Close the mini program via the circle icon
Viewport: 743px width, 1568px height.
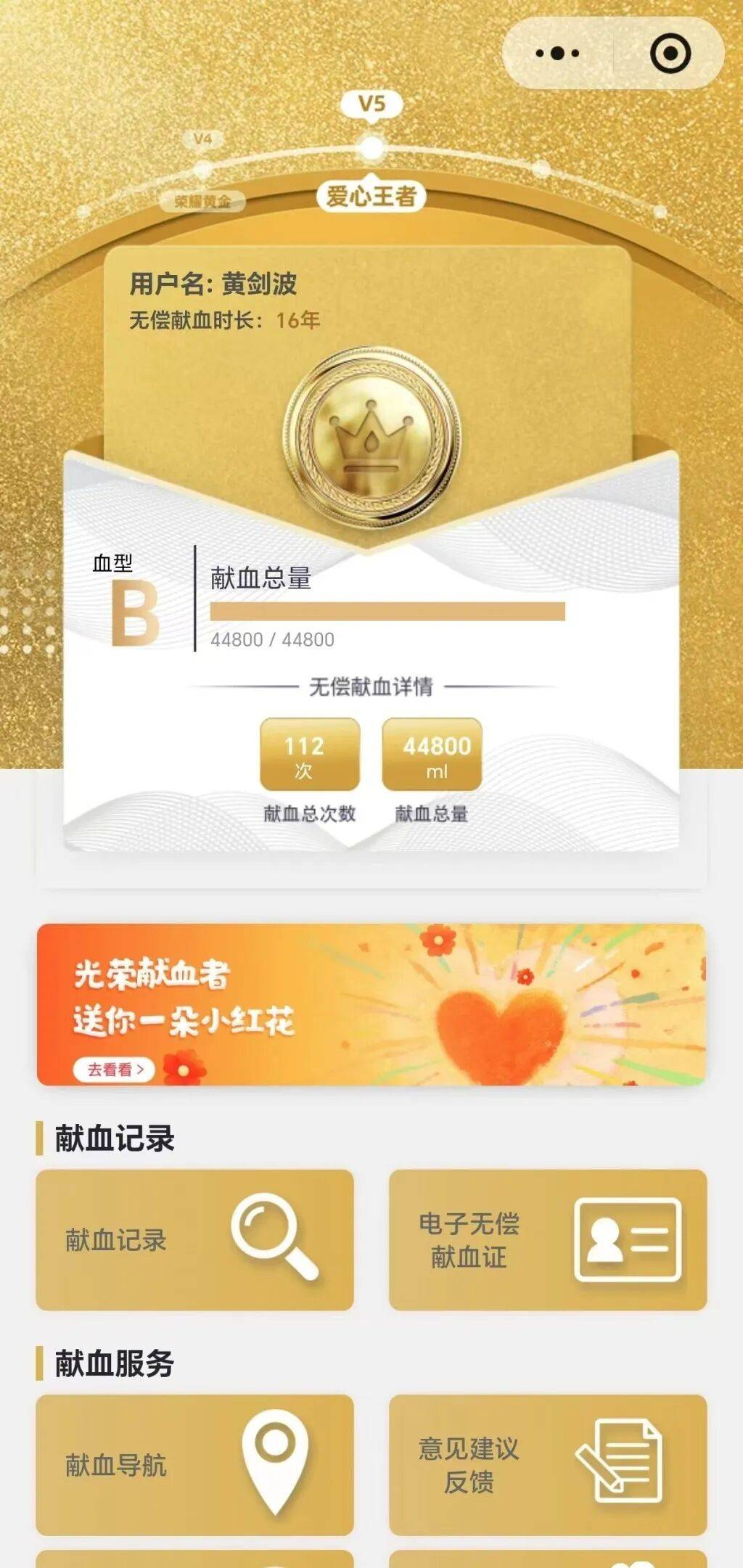point(670,53)
